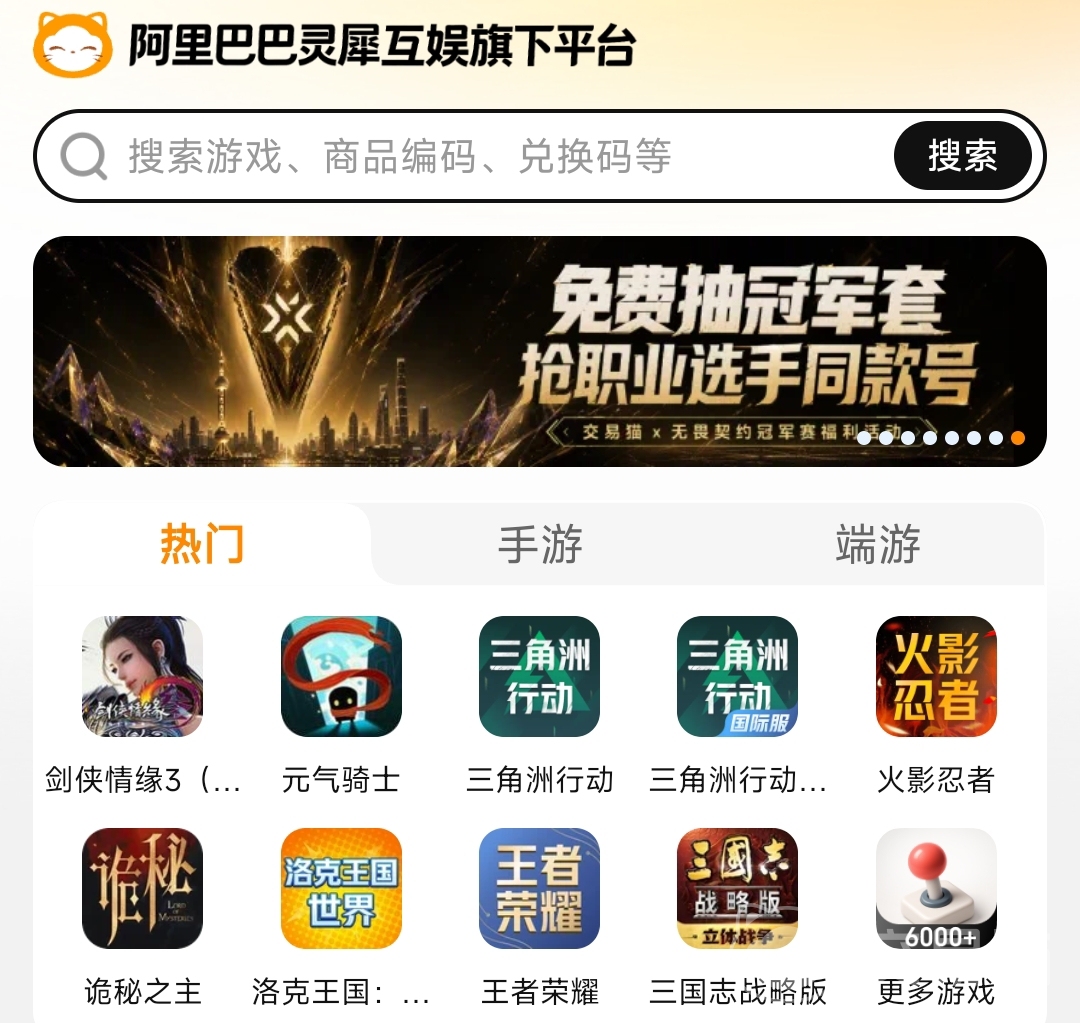This screenshot has height=1023, width=1080.
Task: Switch to the 端游 tab
Action: click(x=878, y=544)
